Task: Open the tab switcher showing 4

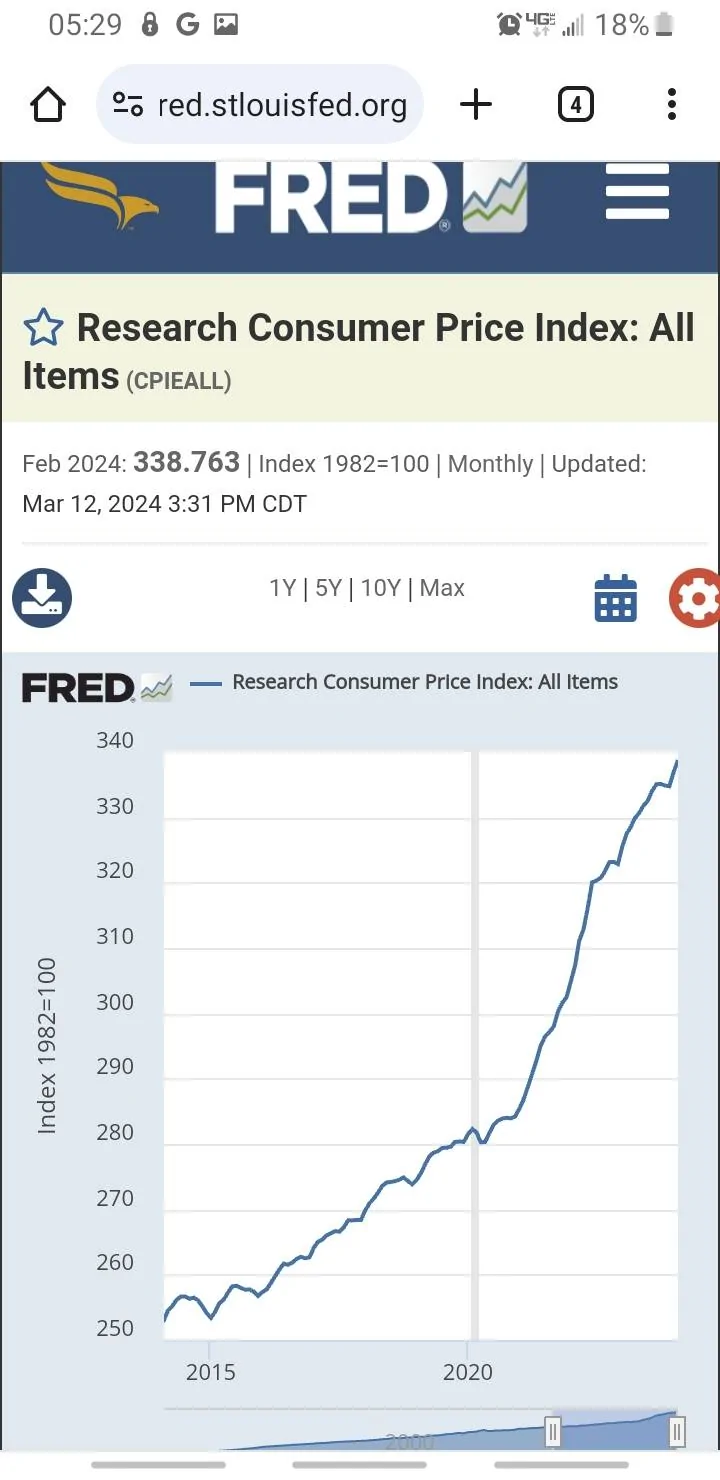Action: pos(575,104)
